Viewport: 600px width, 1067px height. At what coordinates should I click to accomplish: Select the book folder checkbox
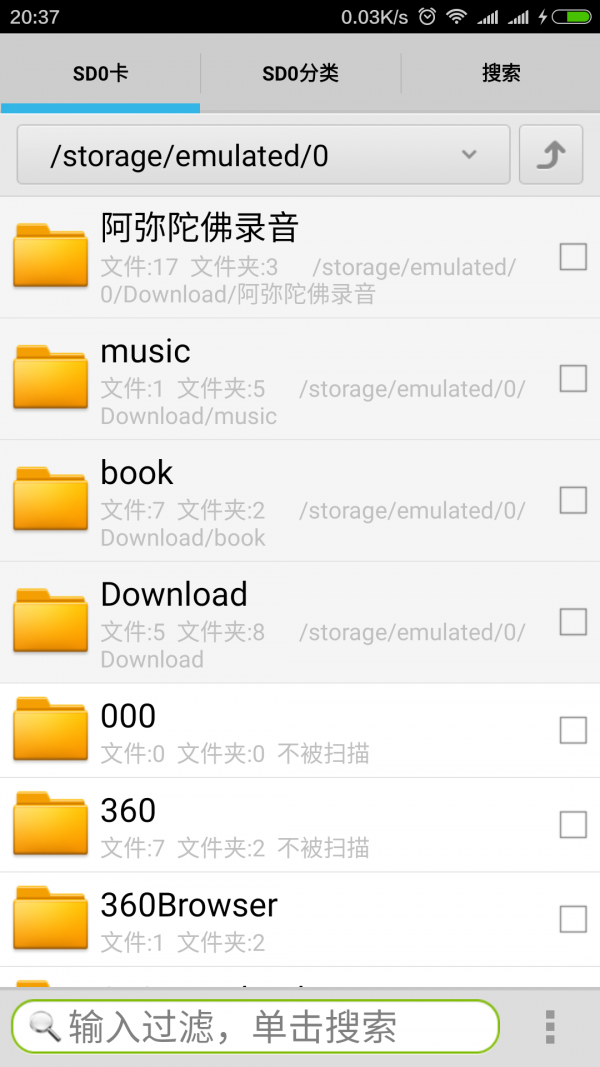coord(573,500)
